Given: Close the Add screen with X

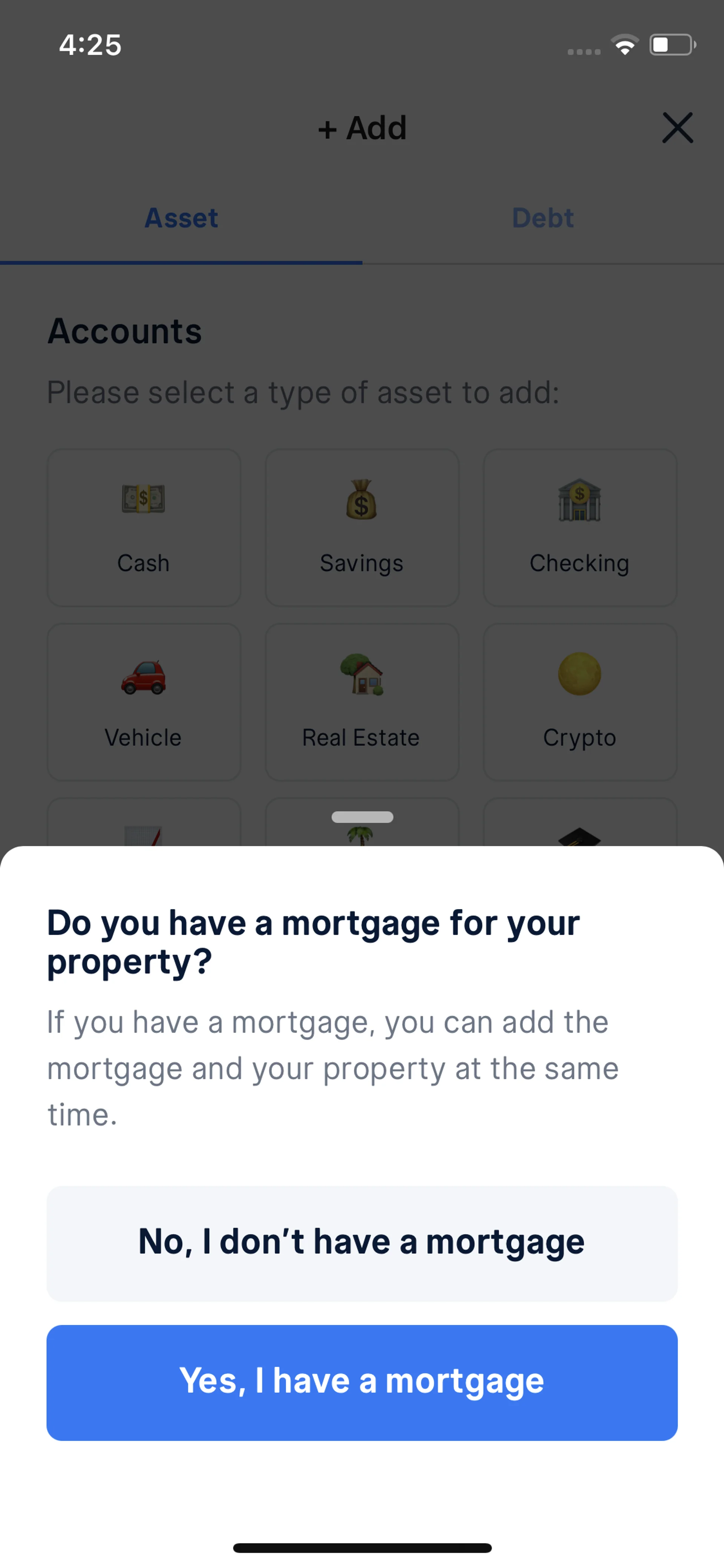Looking at the screenshot, I should [x=677, y=128].
